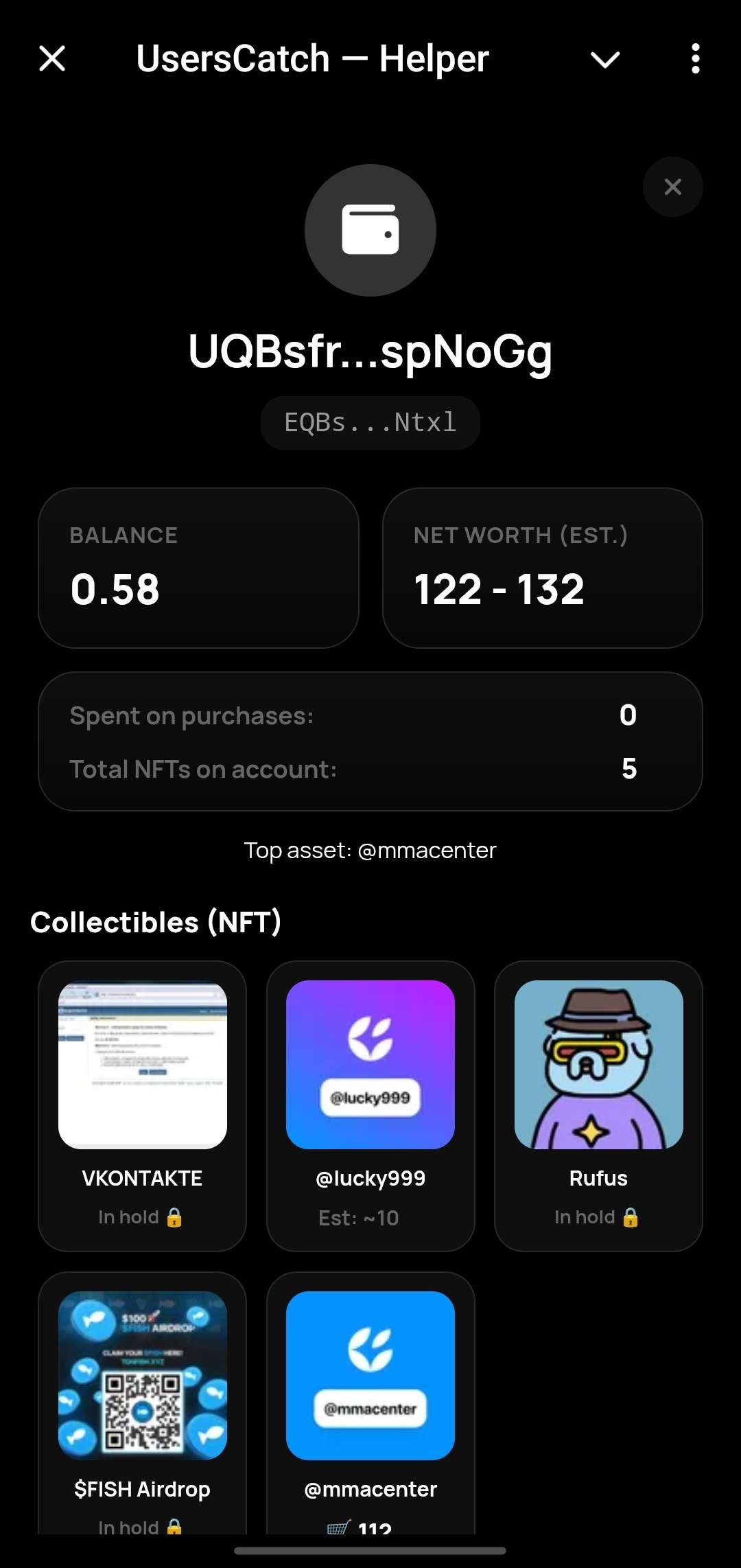Viewport: 741px width, 1568px height.
Task: Select the @mmacenter collectible card
Action: pyautogui.click(x=370, y=1403)
